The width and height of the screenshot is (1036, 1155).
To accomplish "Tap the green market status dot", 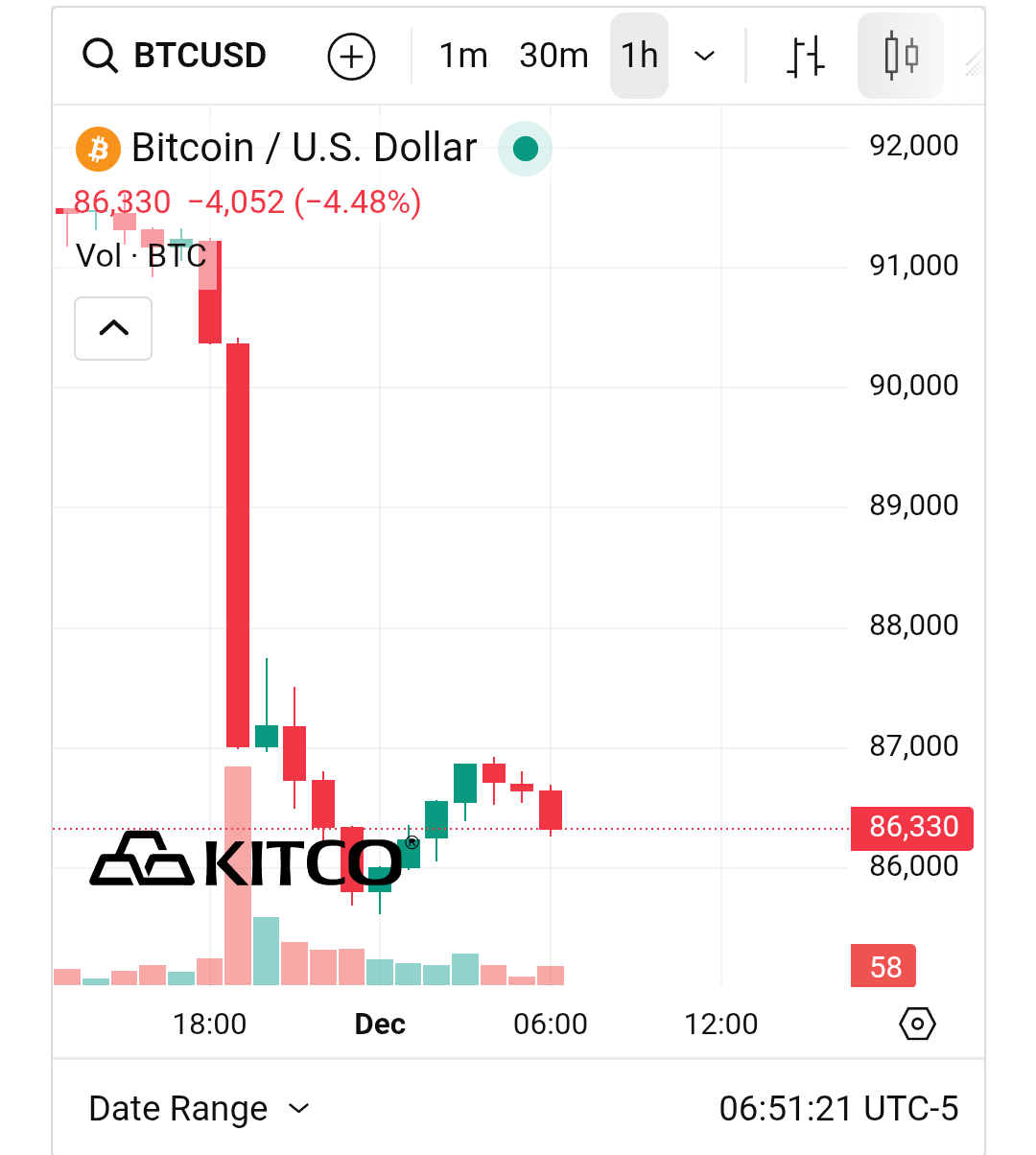I will click(x=525, y=149).
